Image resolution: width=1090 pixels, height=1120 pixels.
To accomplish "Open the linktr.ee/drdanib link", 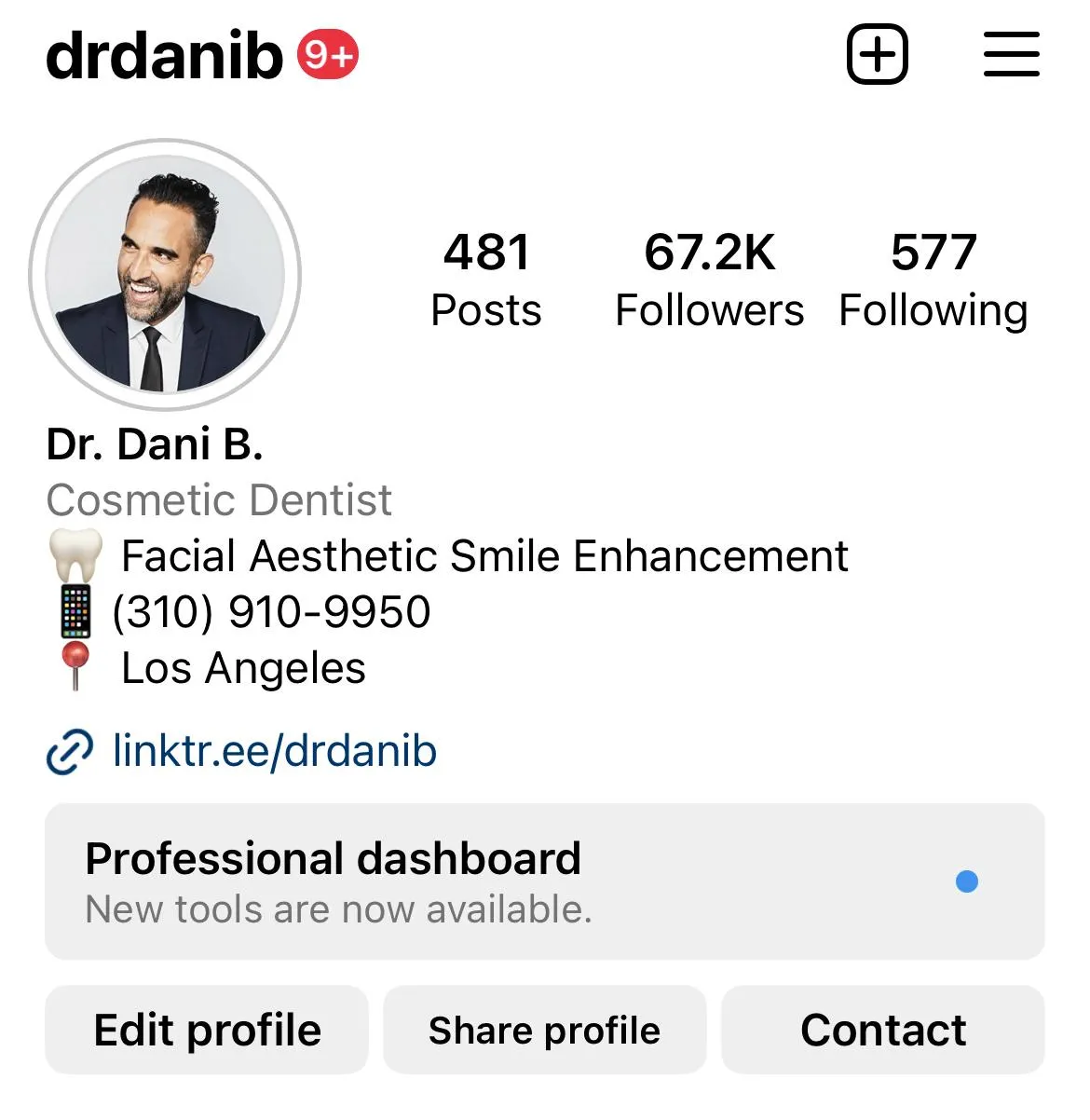I will pyautogui.click(x=273, y=751).
